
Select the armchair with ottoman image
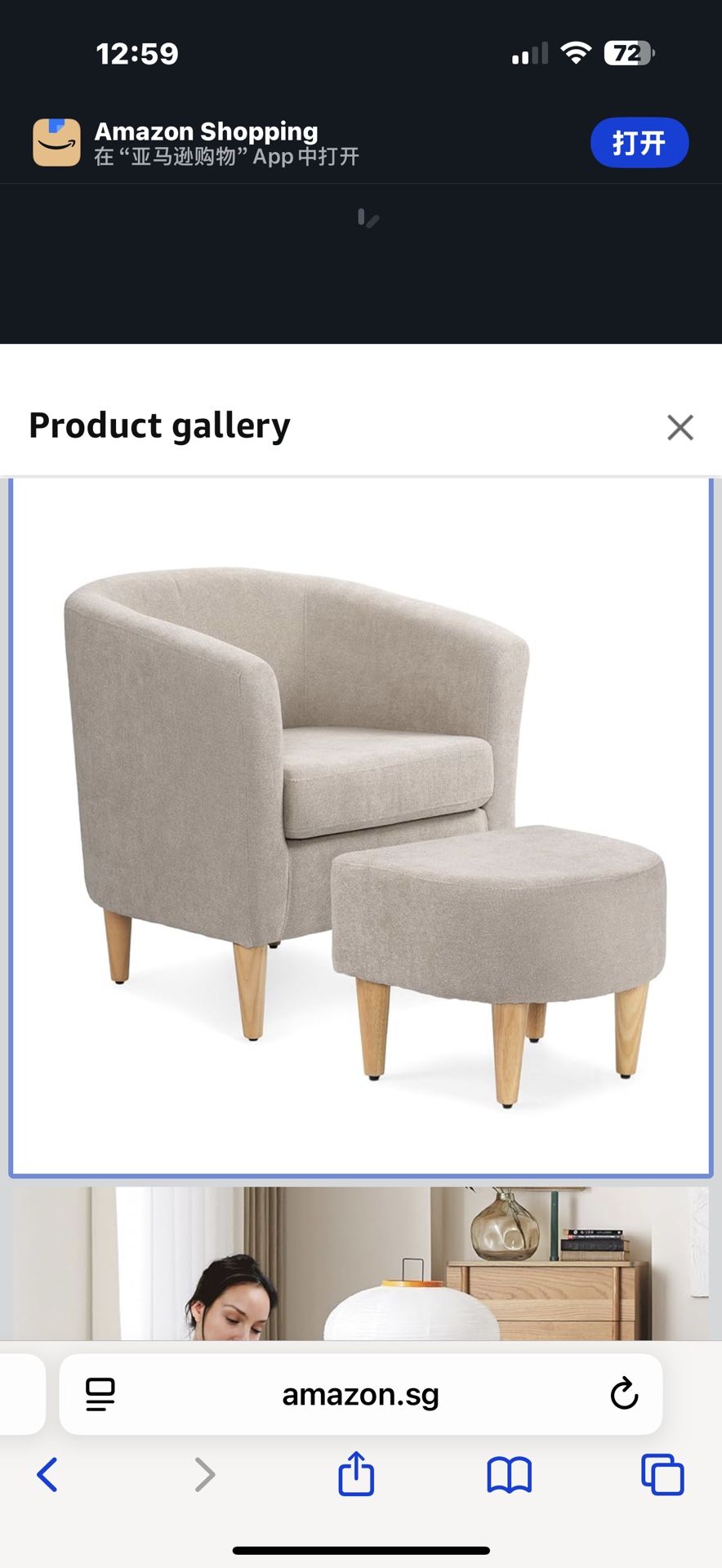coord(360,826)
